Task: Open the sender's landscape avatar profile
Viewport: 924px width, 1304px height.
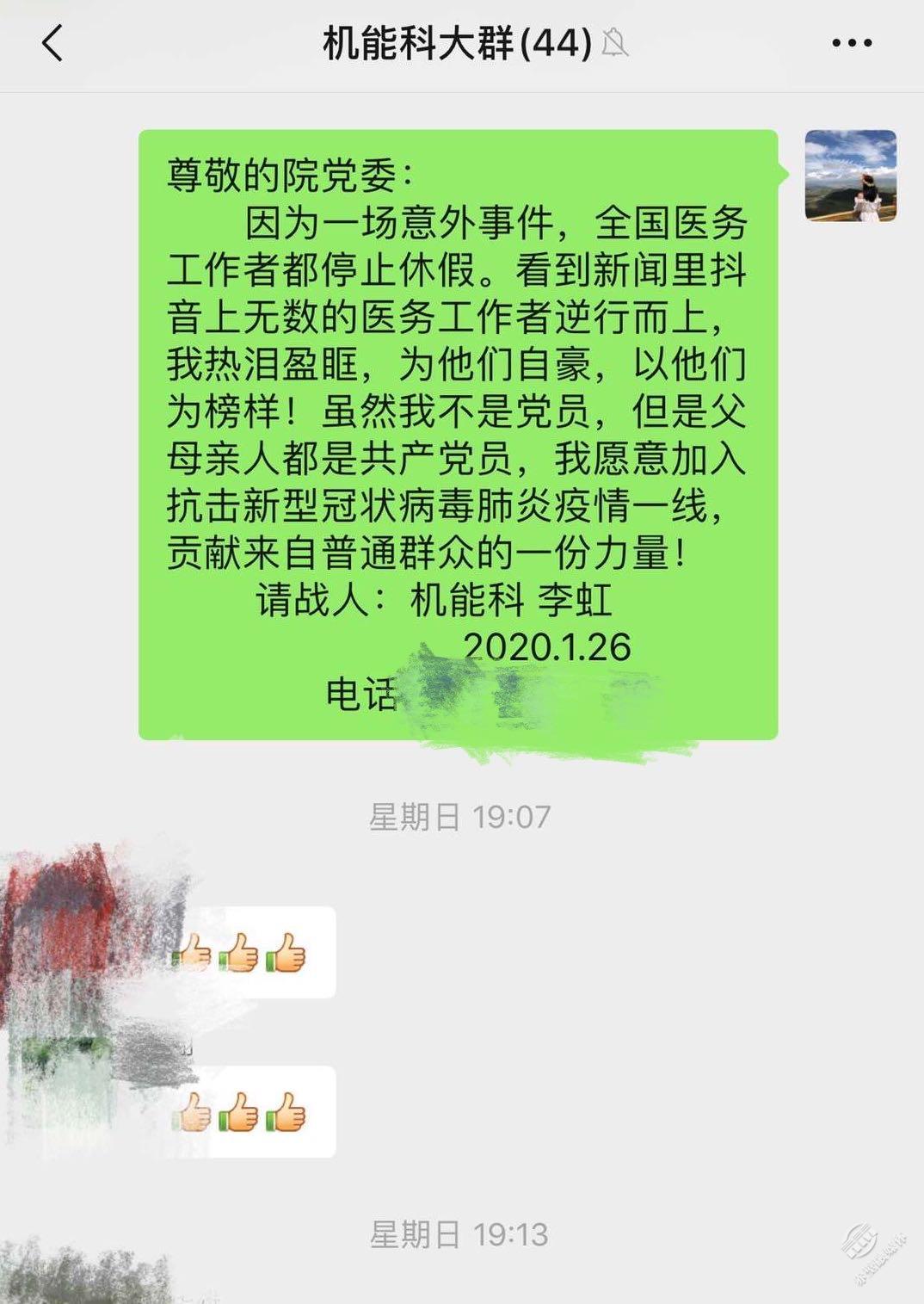Action: [x=850, y=176]
